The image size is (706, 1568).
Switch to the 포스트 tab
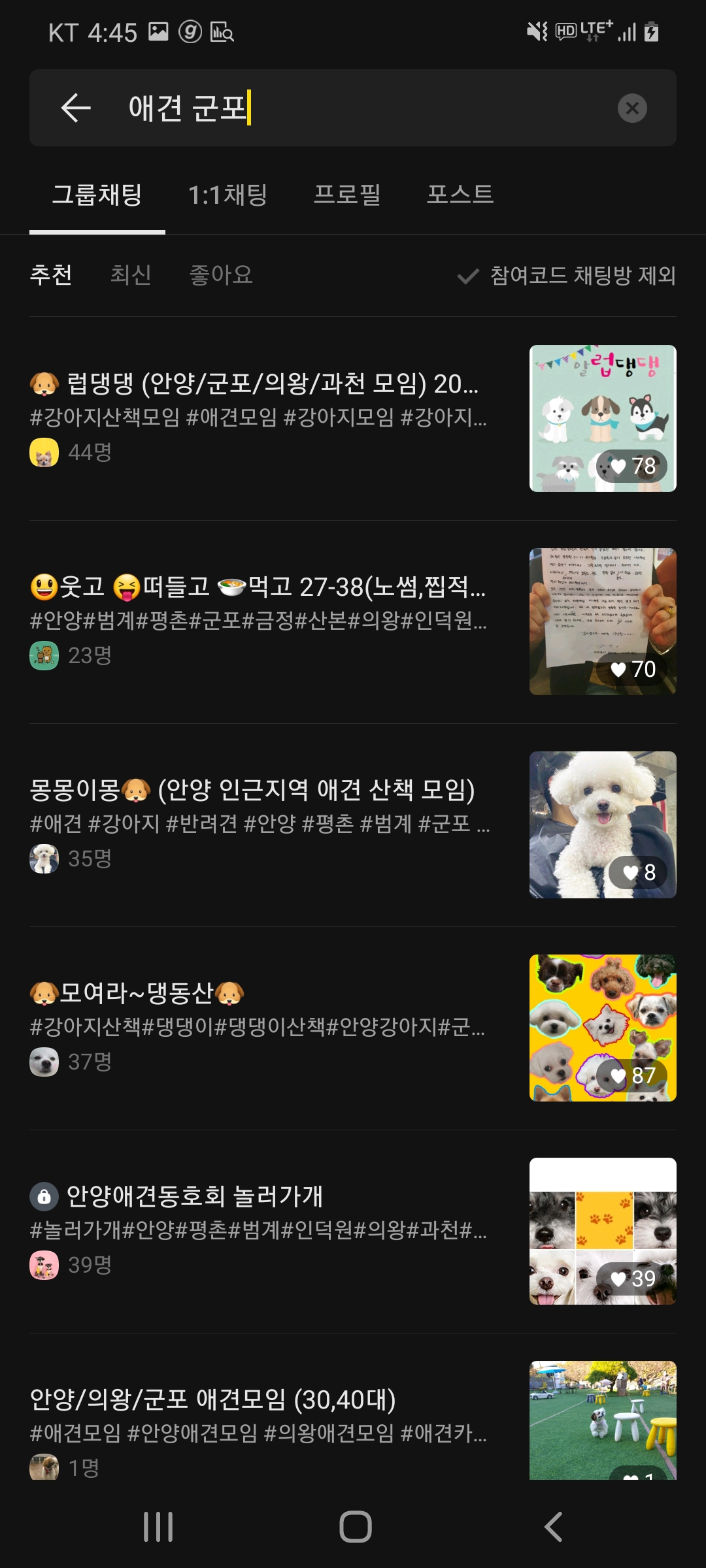coord(460,195)
